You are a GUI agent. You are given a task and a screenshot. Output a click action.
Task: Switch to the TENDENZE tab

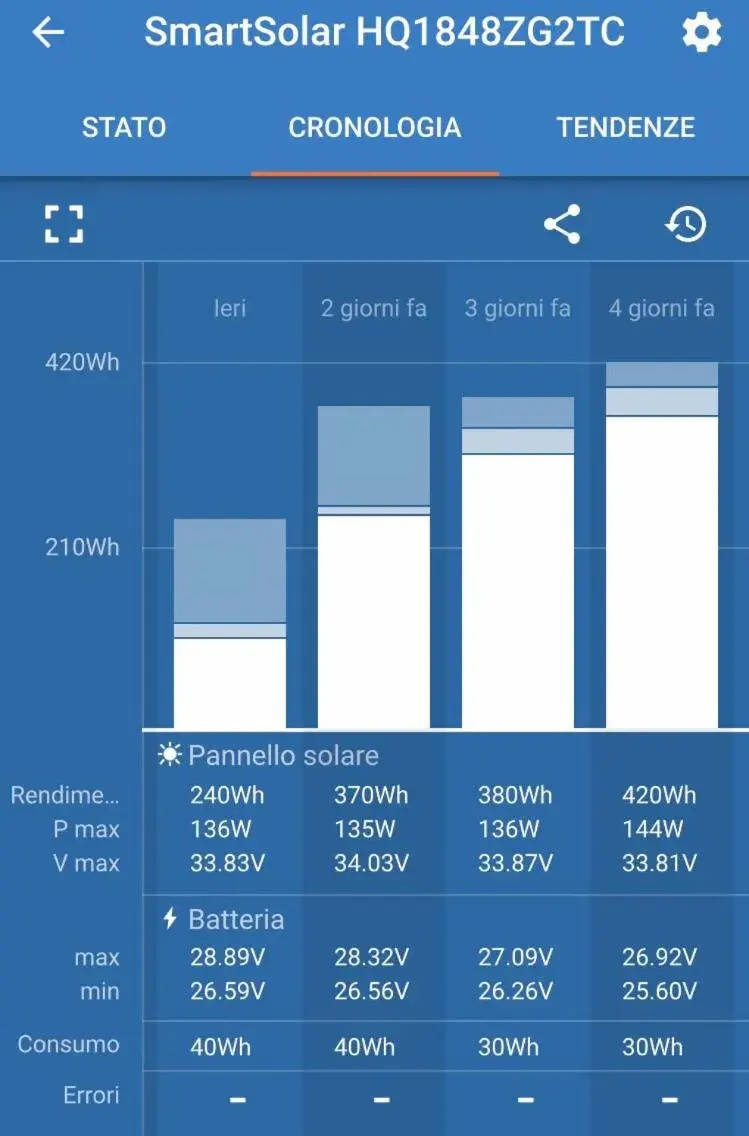[x=626, y=128]
